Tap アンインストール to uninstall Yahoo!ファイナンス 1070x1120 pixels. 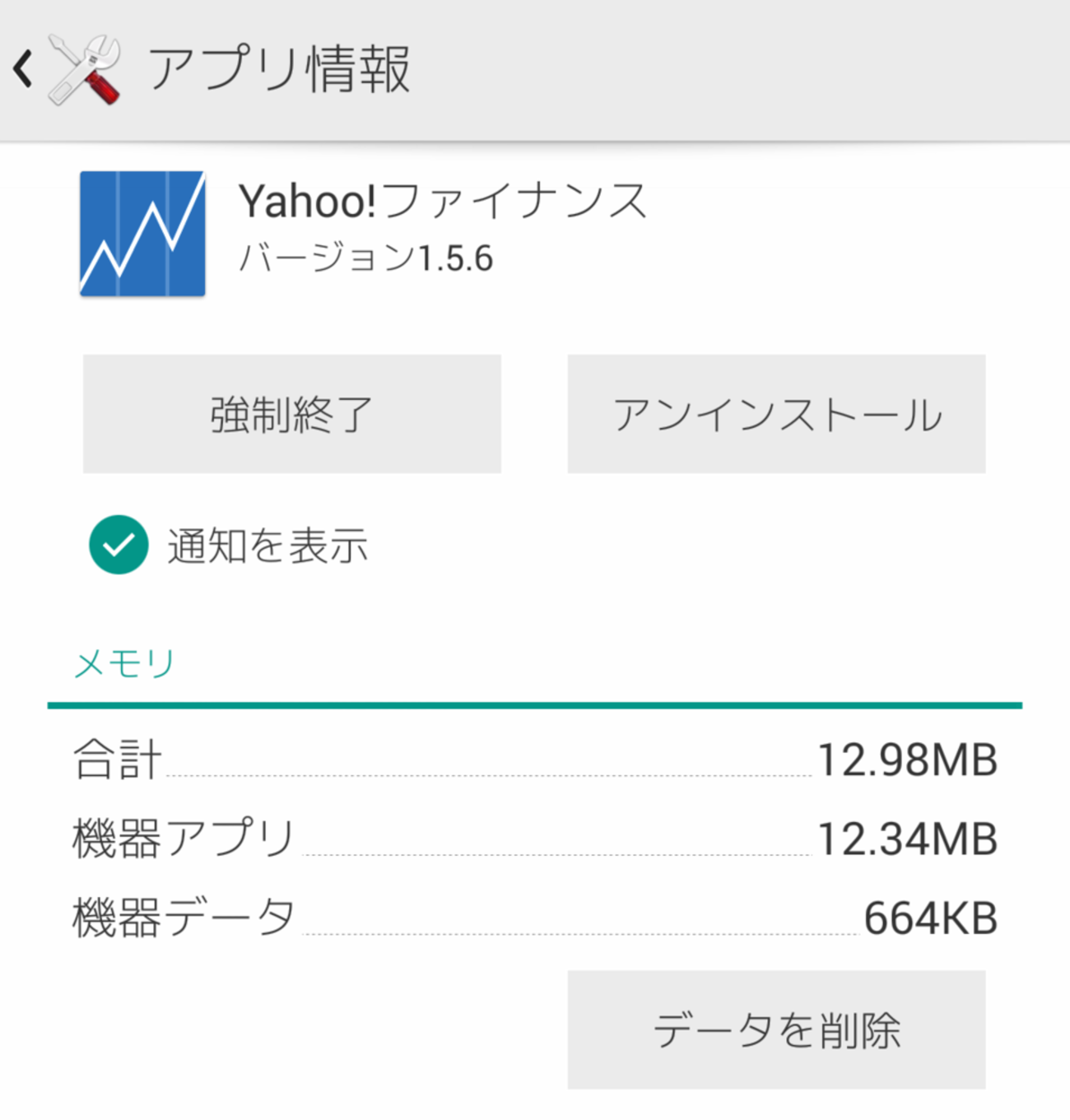[776, 414]
